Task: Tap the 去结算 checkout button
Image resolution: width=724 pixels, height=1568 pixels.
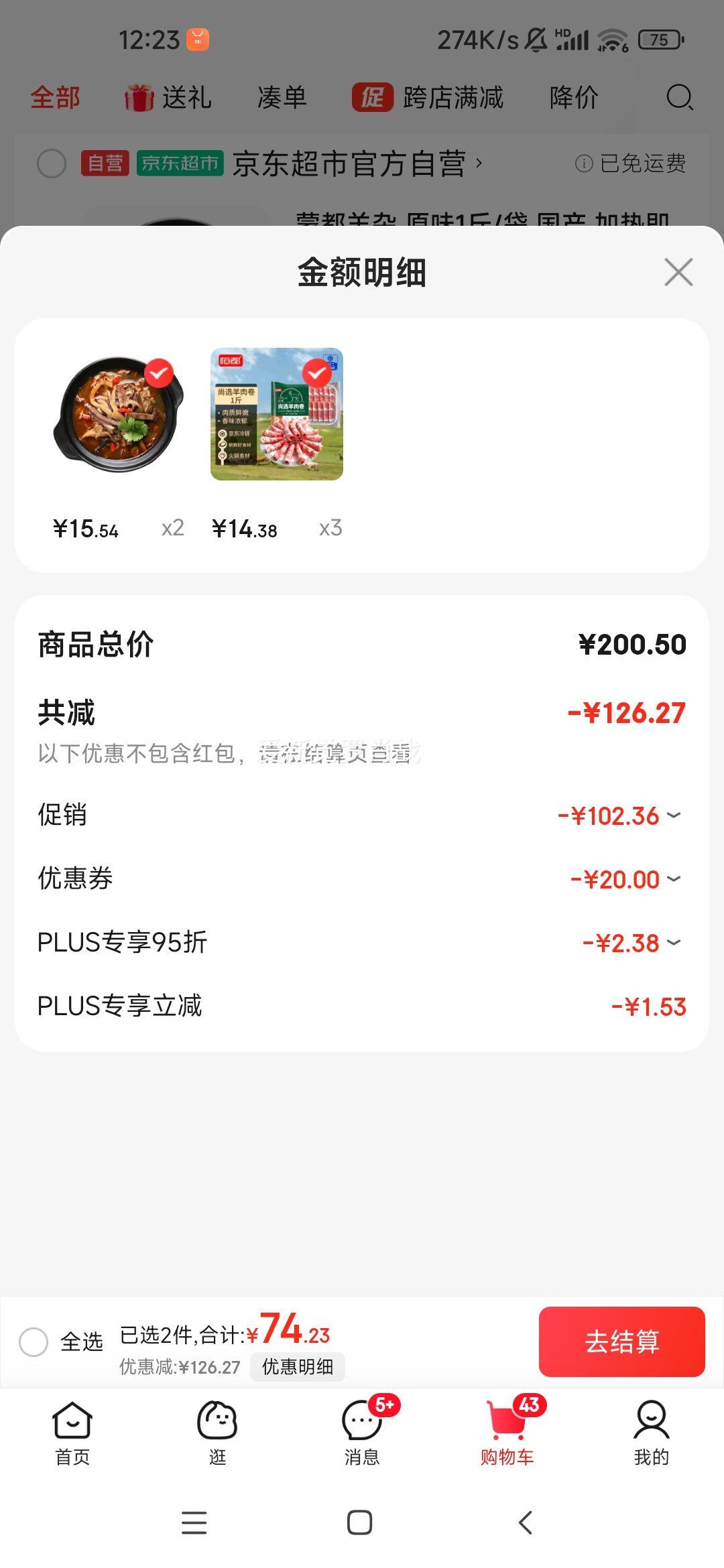Action: pos(621,1343)
